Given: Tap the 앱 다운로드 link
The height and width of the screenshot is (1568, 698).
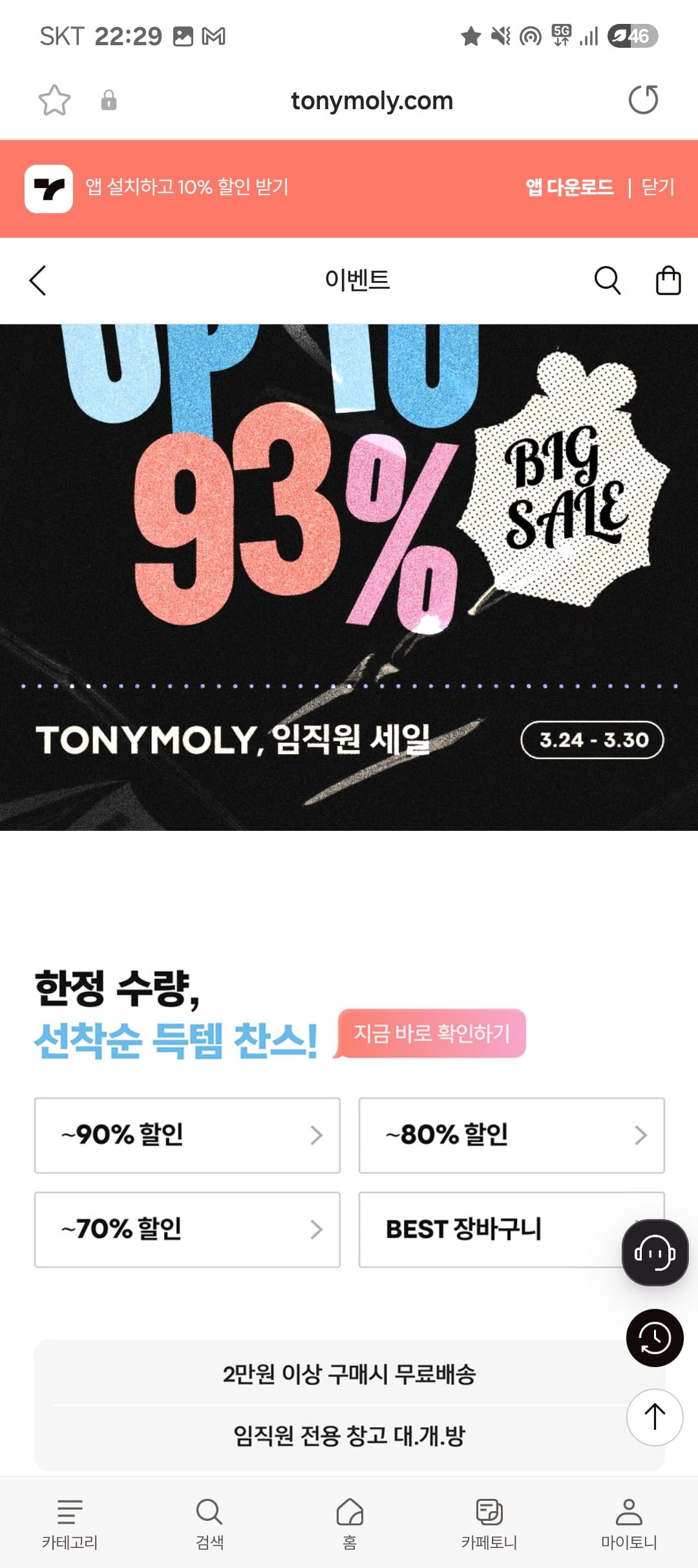Looking at the screenshot, I should [569, 187].
